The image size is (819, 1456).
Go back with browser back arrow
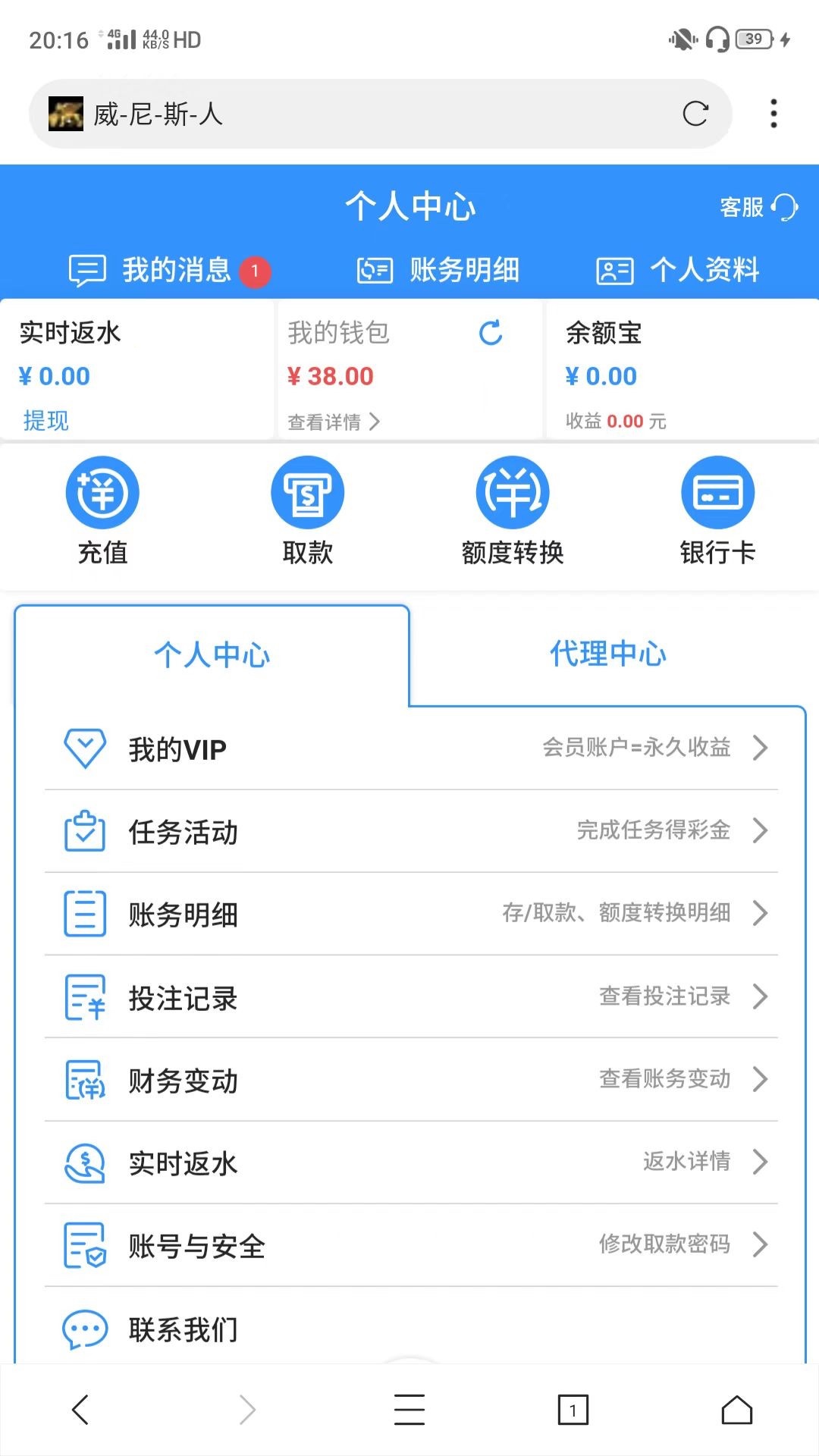pos(80,1410)
